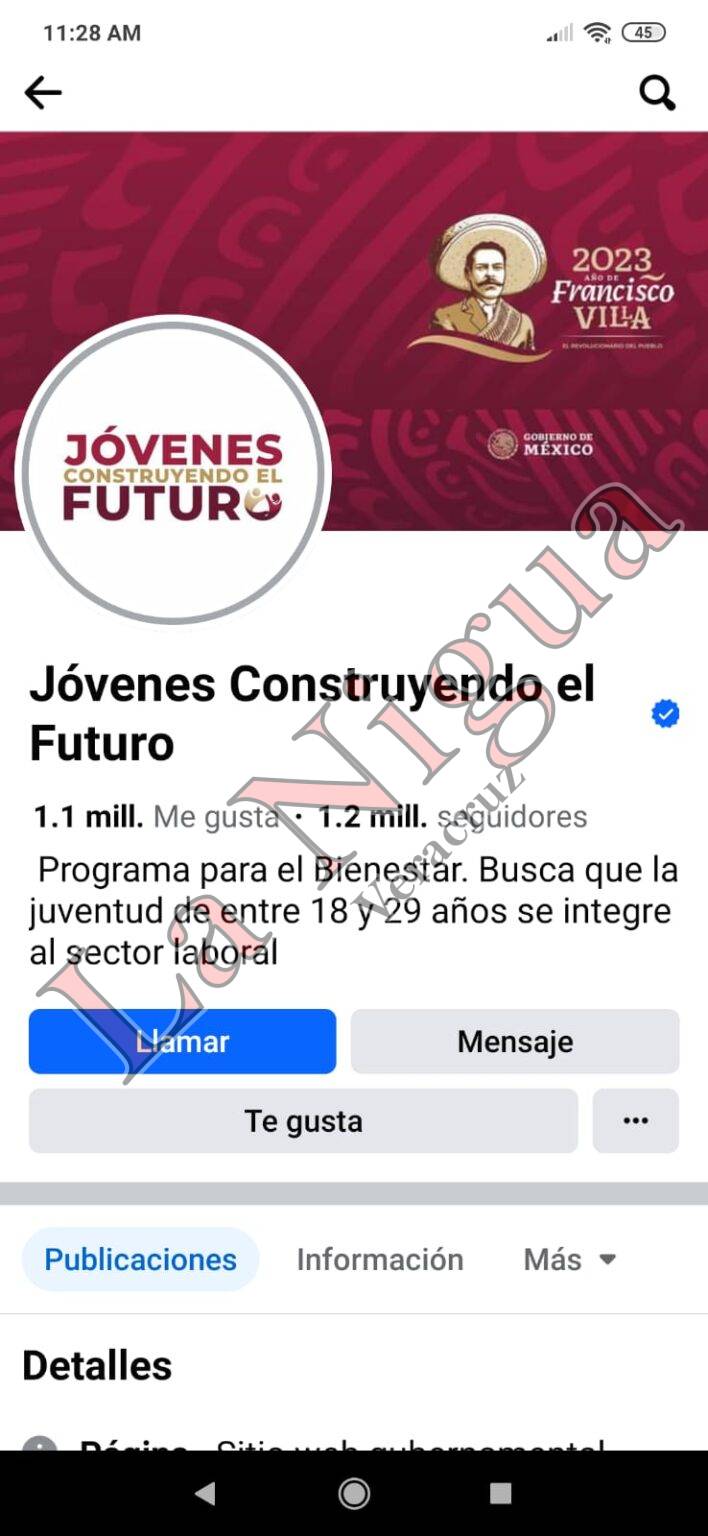Open search from the magnifier icon
This screenshot has height=1536, width=708.
pos(657,93)
